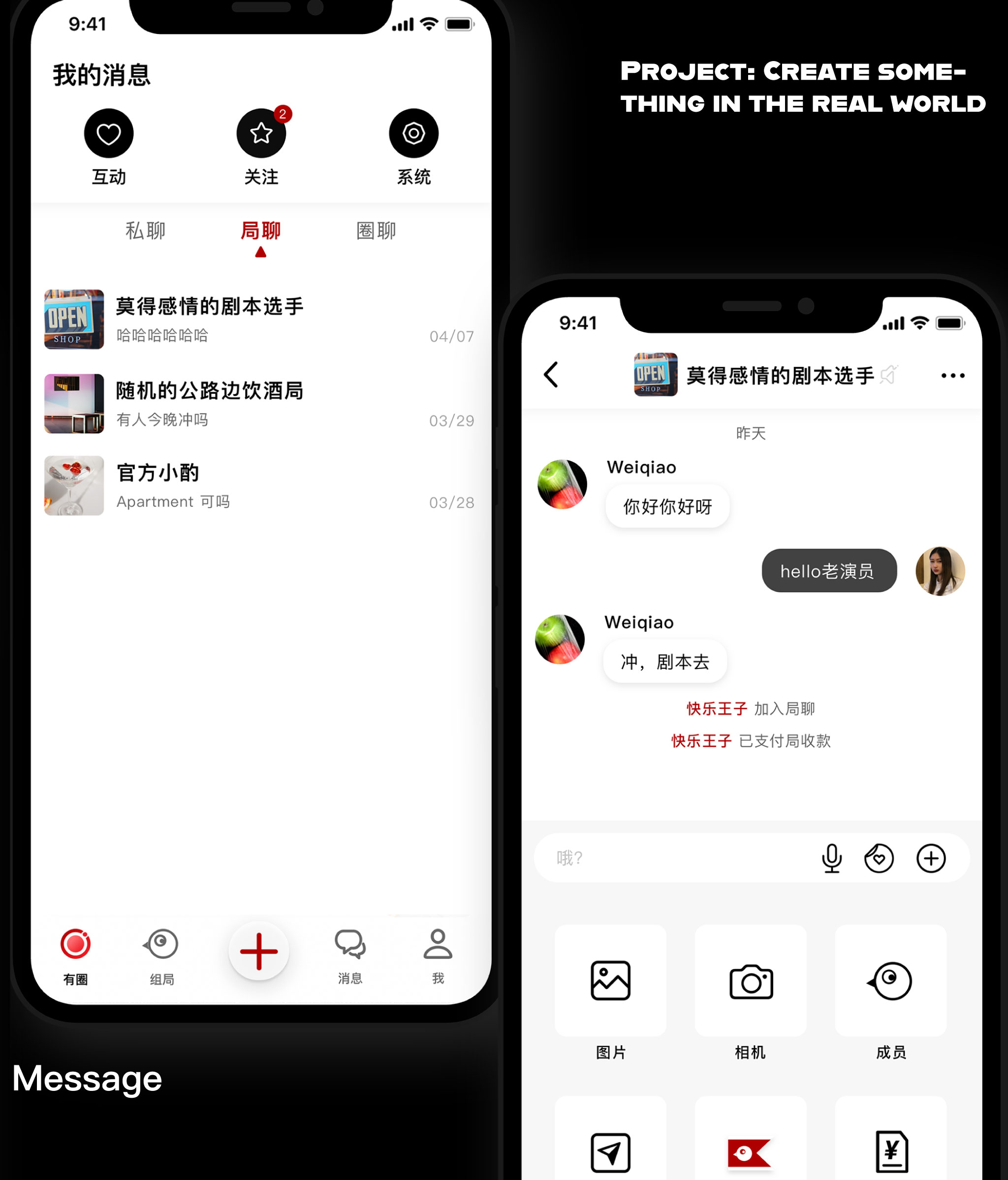Open the sticker picker in the chat

tap(881, 858)
